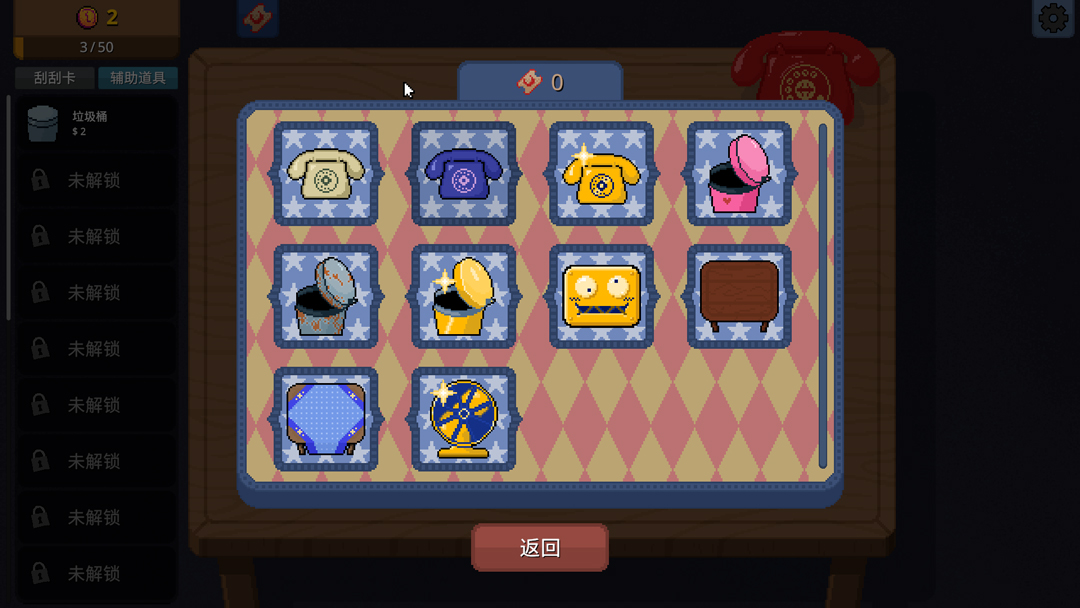Pick the shiny golden telephone skin
The height and width of the screenshot is (608, 1080).
[601, 174]
